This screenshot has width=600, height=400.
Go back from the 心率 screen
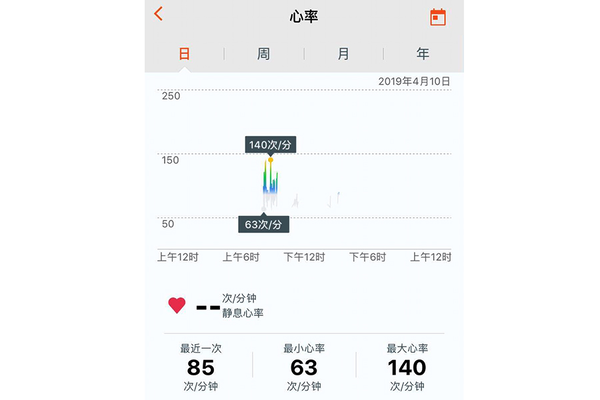[159, 15]
